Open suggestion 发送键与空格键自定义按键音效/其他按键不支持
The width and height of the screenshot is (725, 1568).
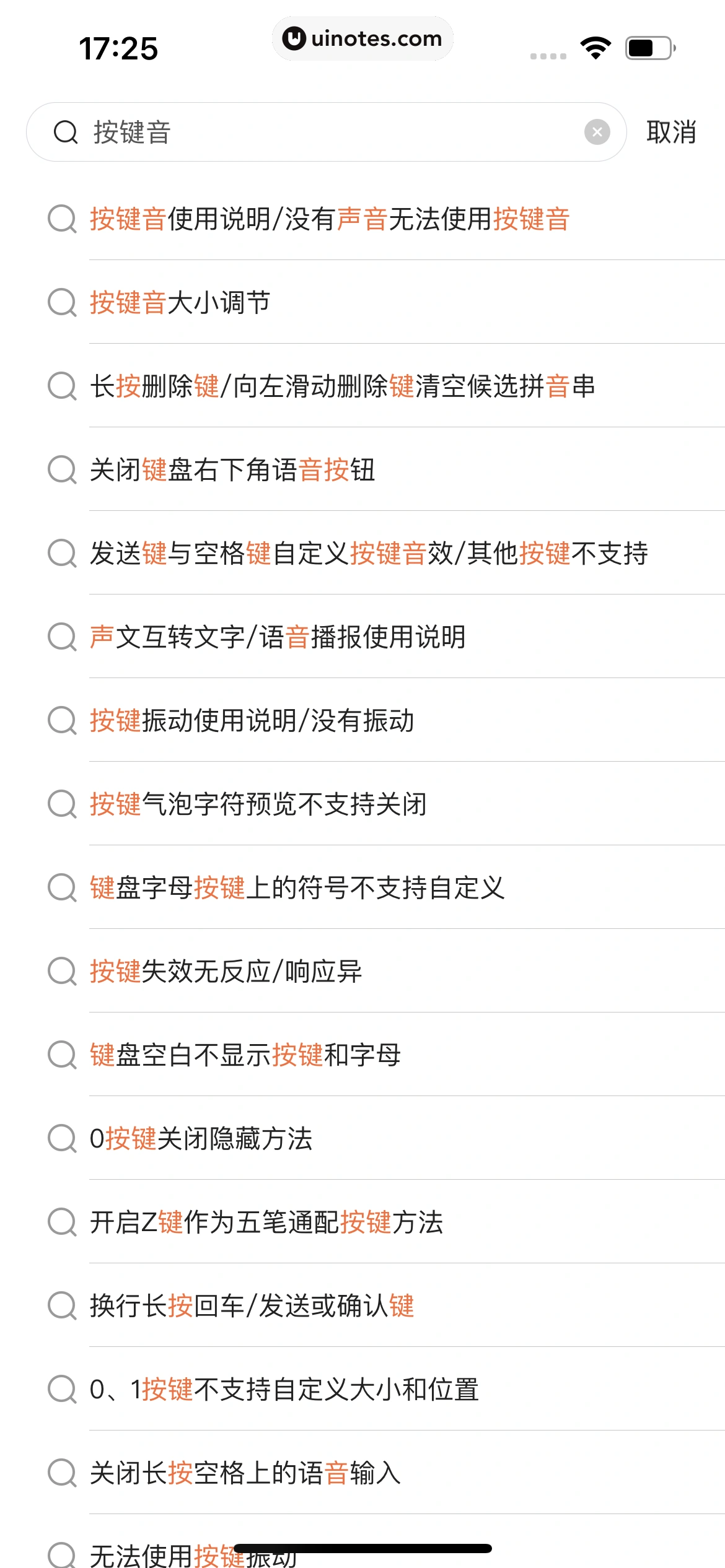tap(369, 554)
